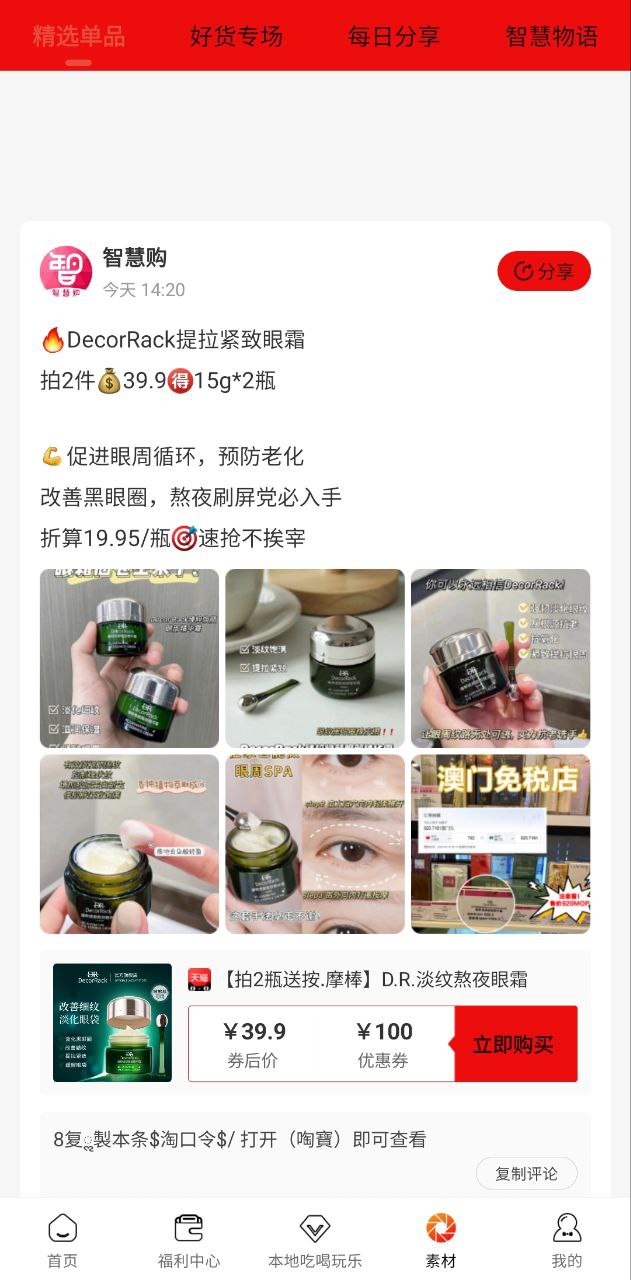Open the 我的 profile tab

[567, 1240]
